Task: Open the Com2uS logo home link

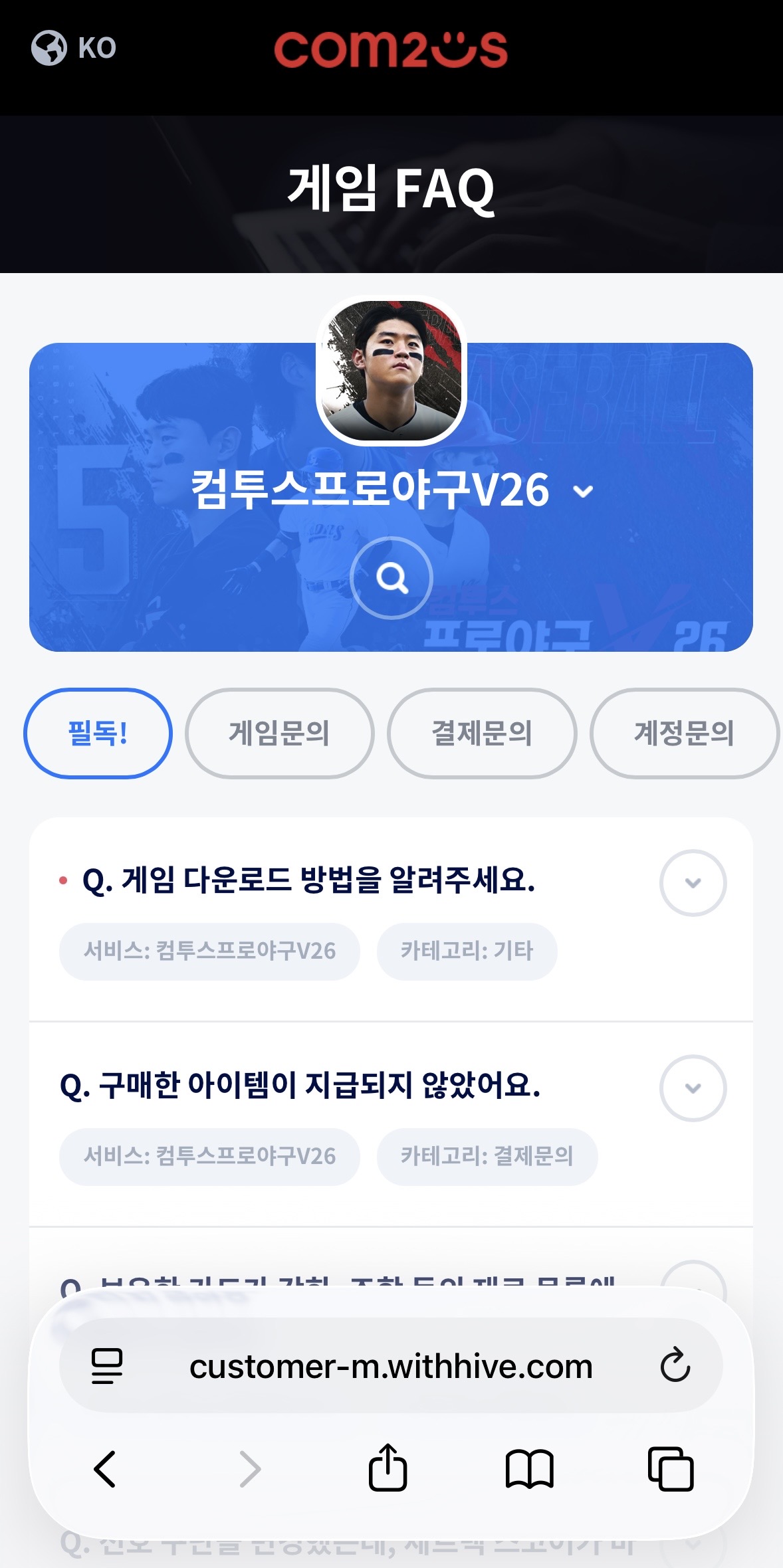Action: (x=391, y=49)
